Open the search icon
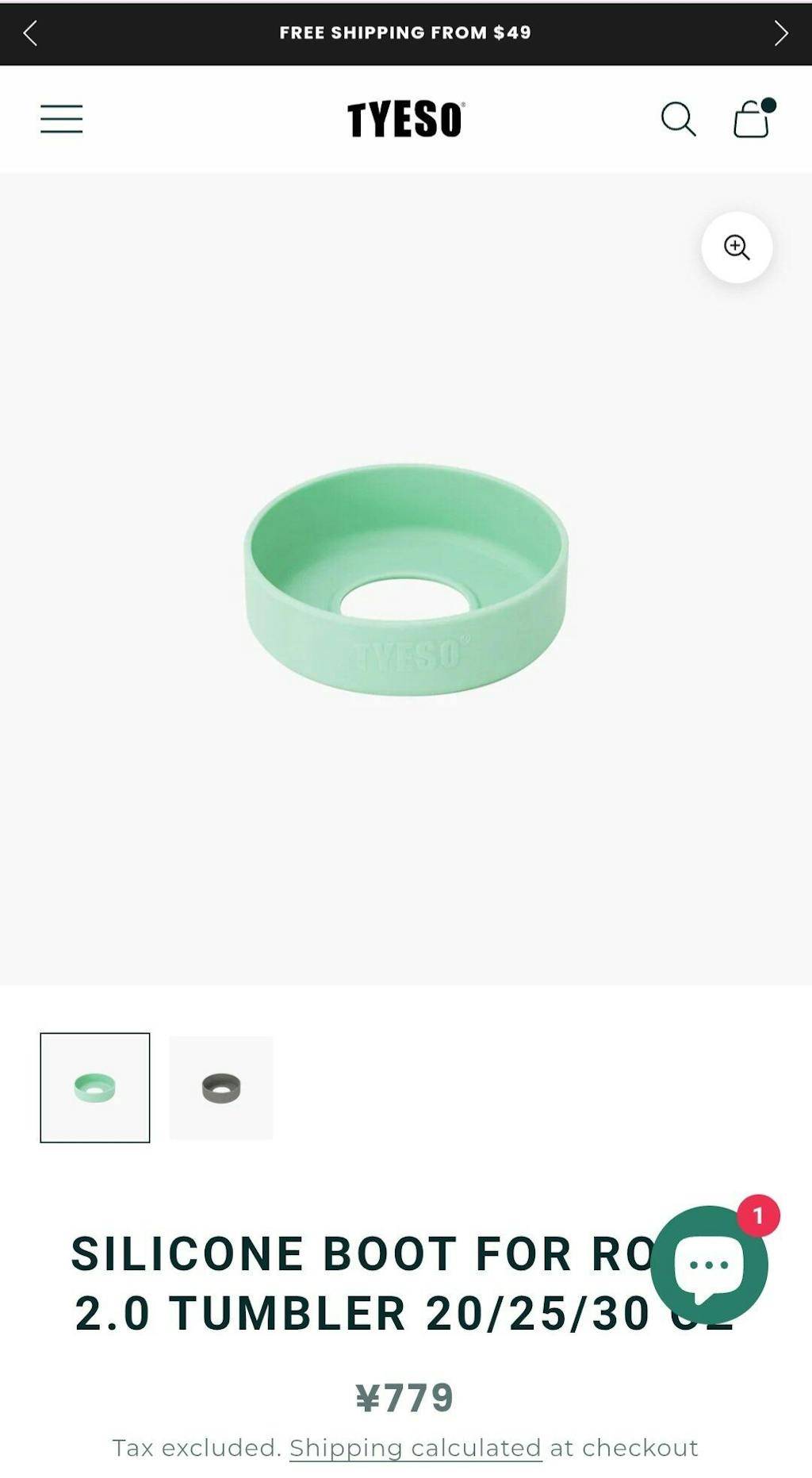This screenshot has height=1478, width=812. coord(678,119)
